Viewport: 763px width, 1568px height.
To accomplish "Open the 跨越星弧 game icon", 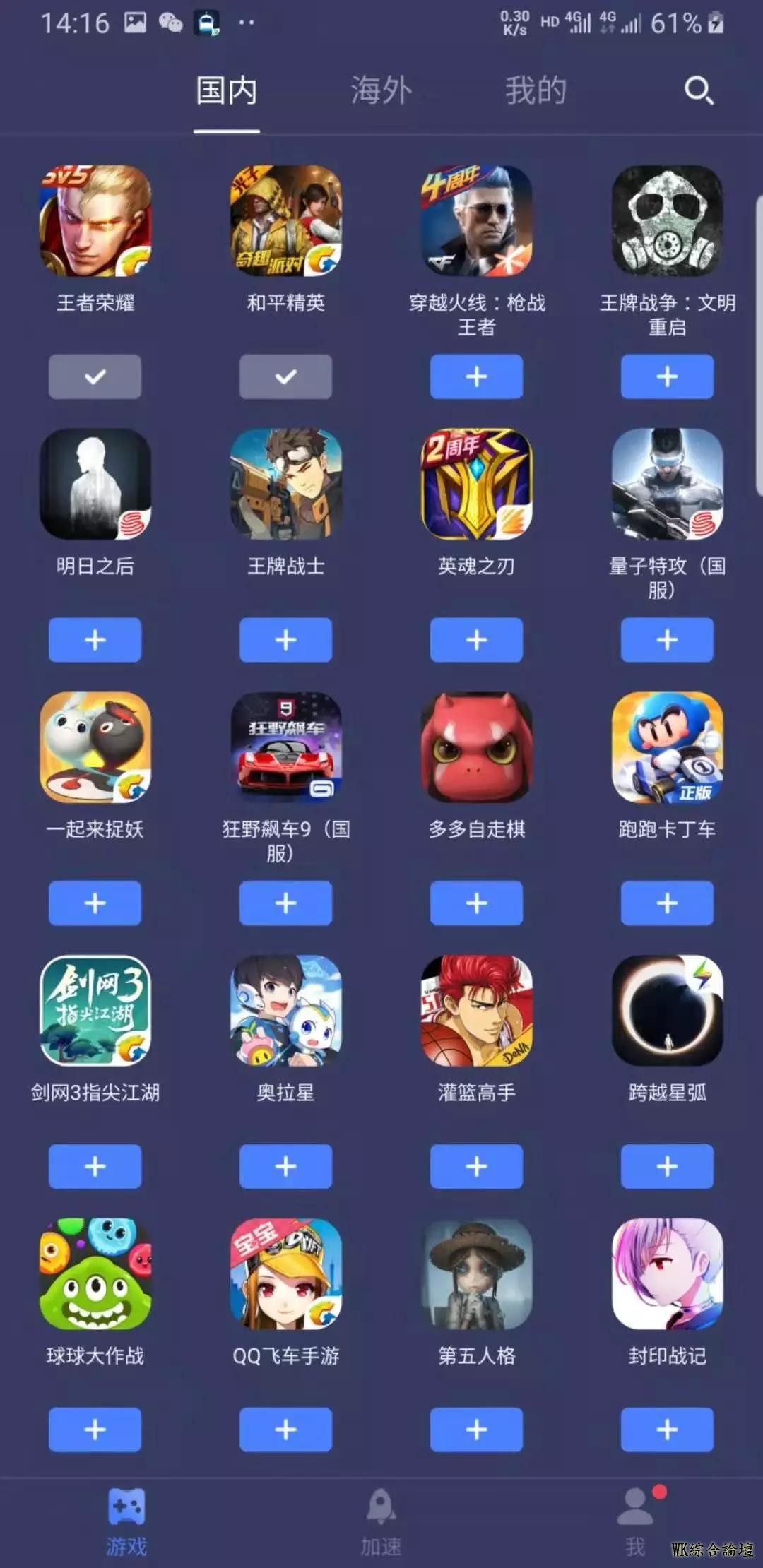I will 667,1011.
